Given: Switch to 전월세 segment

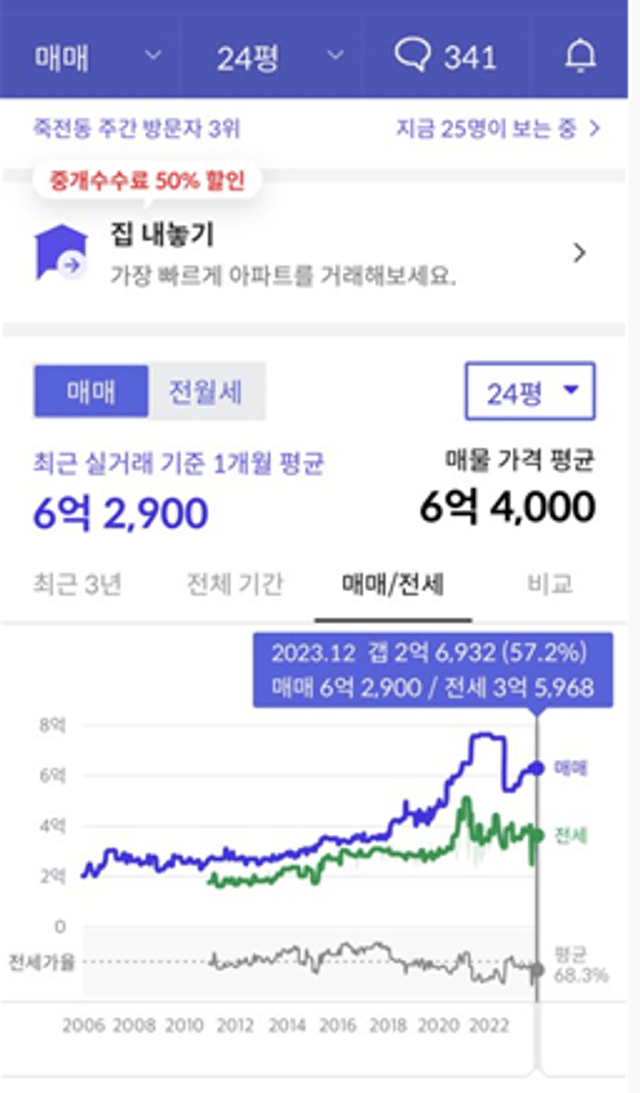Looking at the screenshot, I should (x=206, y=392).
